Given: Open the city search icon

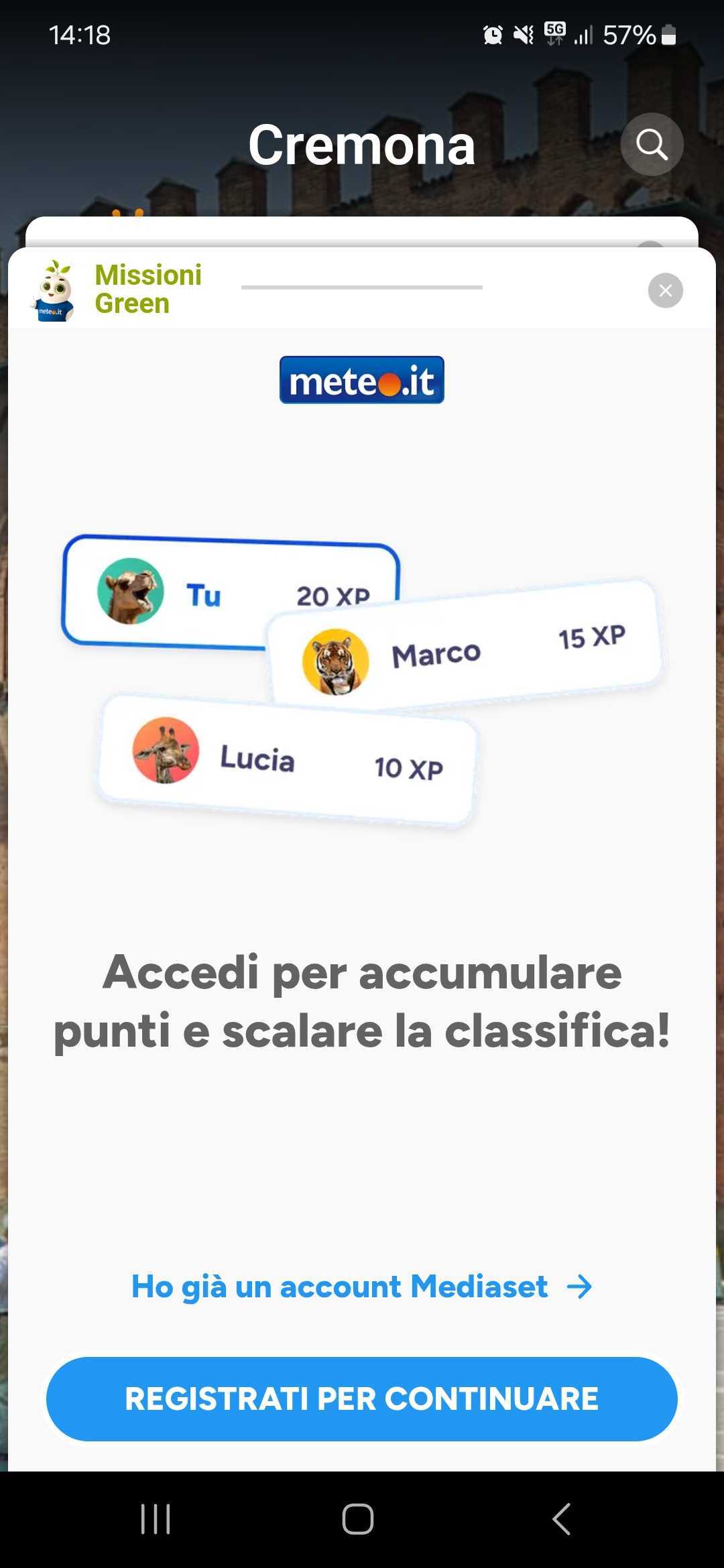Looking at the screenshot, I should tap(652, 144).
